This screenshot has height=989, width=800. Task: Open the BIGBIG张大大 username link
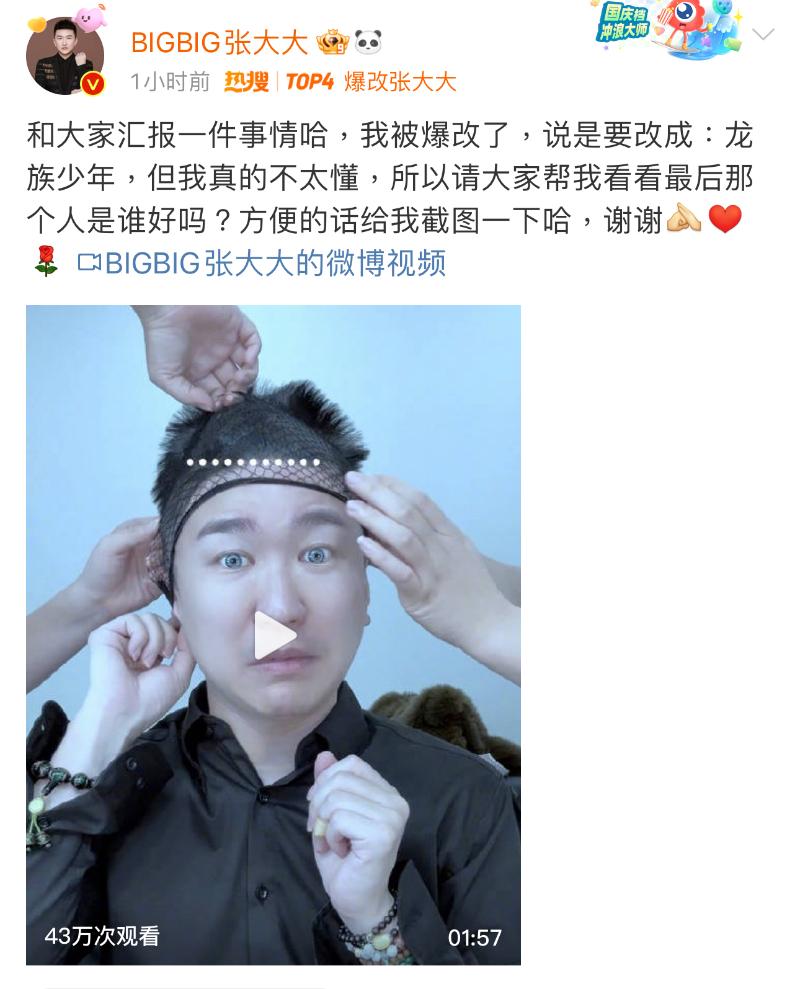point(219,41)
